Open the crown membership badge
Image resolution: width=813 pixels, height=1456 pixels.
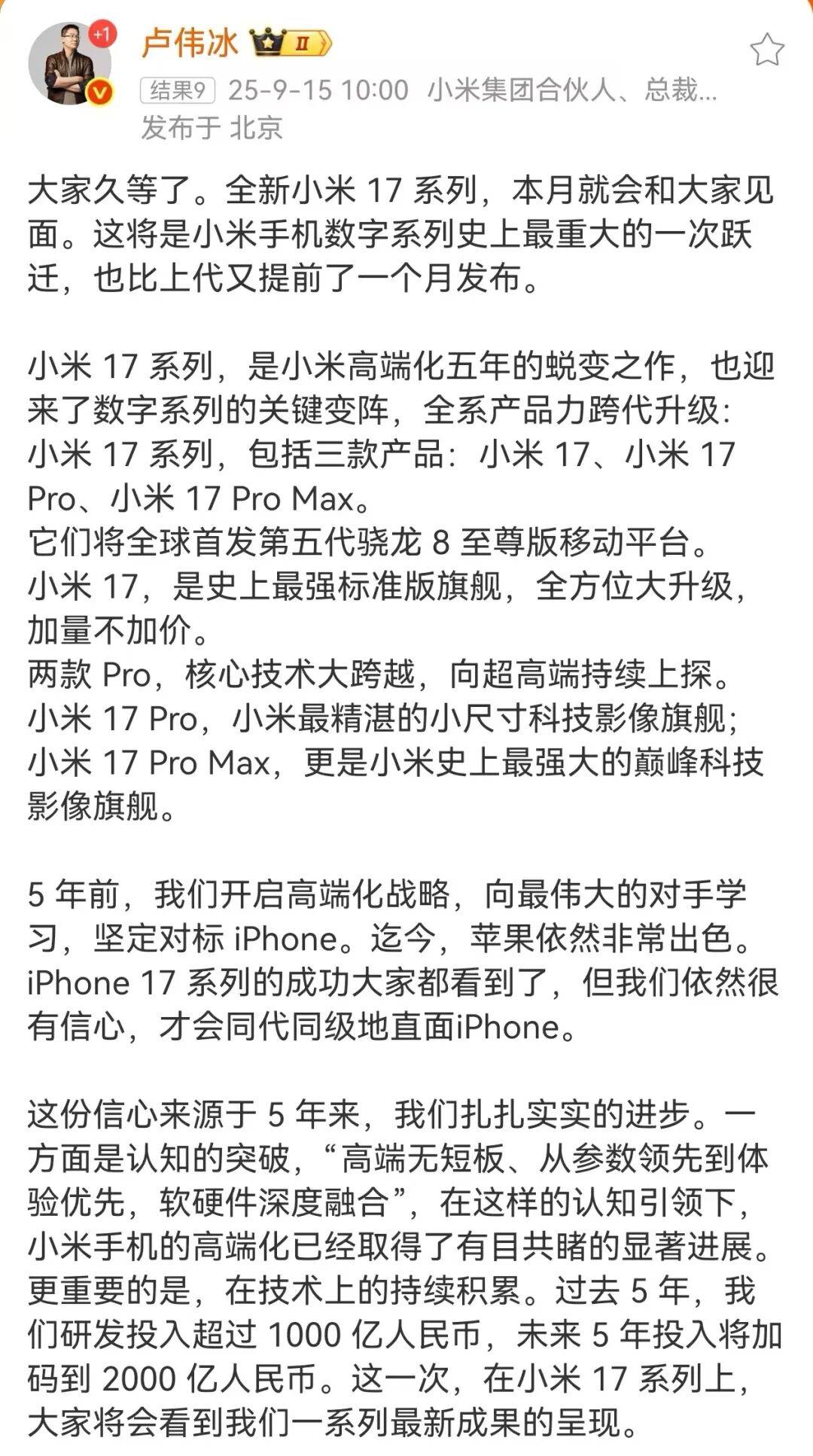tap(291, 44)
